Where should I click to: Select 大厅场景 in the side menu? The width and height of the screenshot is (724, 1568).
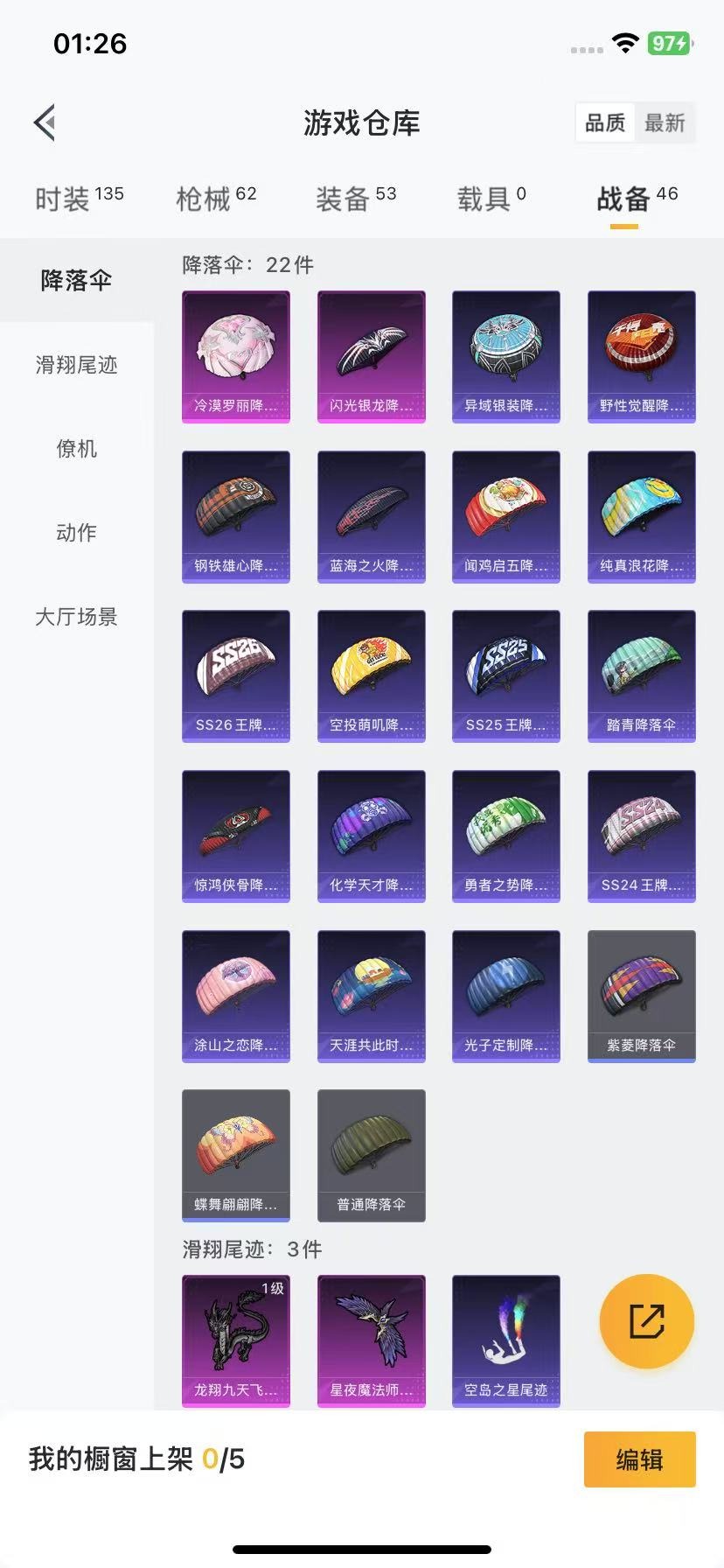[77, 617]
